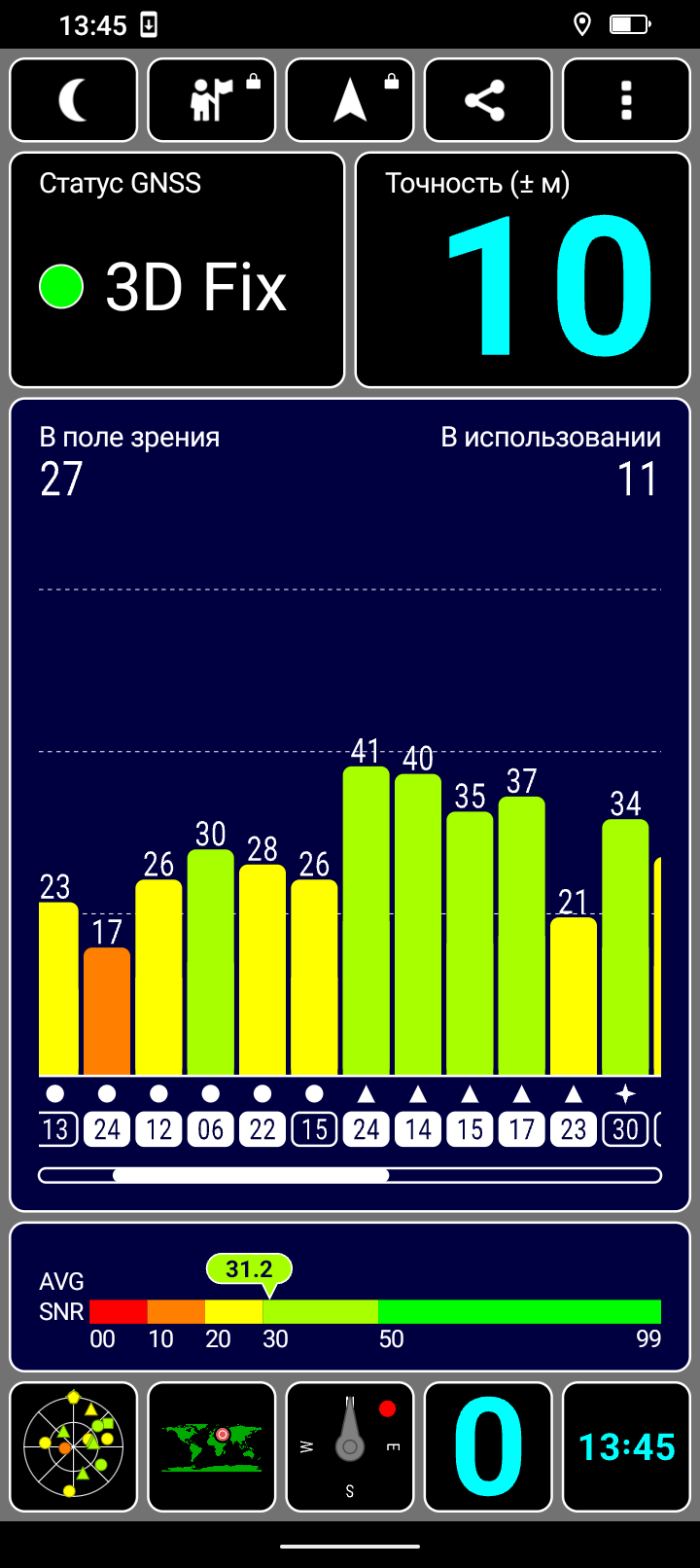Open the three-dot overflow menu
Image resolution: width=700 pixels, height=1568 pixels.
[626, 100]
